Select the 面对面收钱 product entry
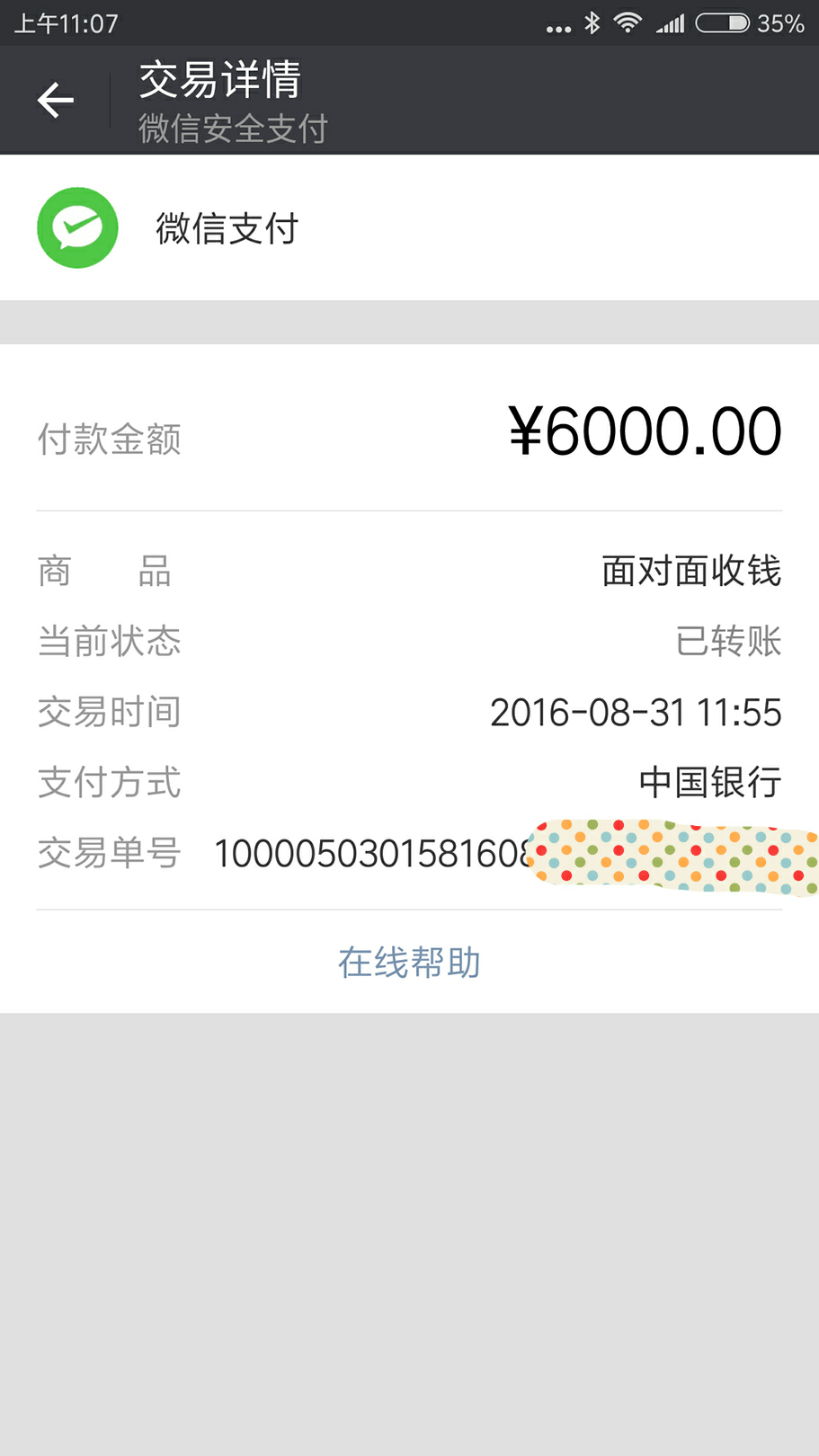This screenshot has width=819, height=1456. pos(691,571)
